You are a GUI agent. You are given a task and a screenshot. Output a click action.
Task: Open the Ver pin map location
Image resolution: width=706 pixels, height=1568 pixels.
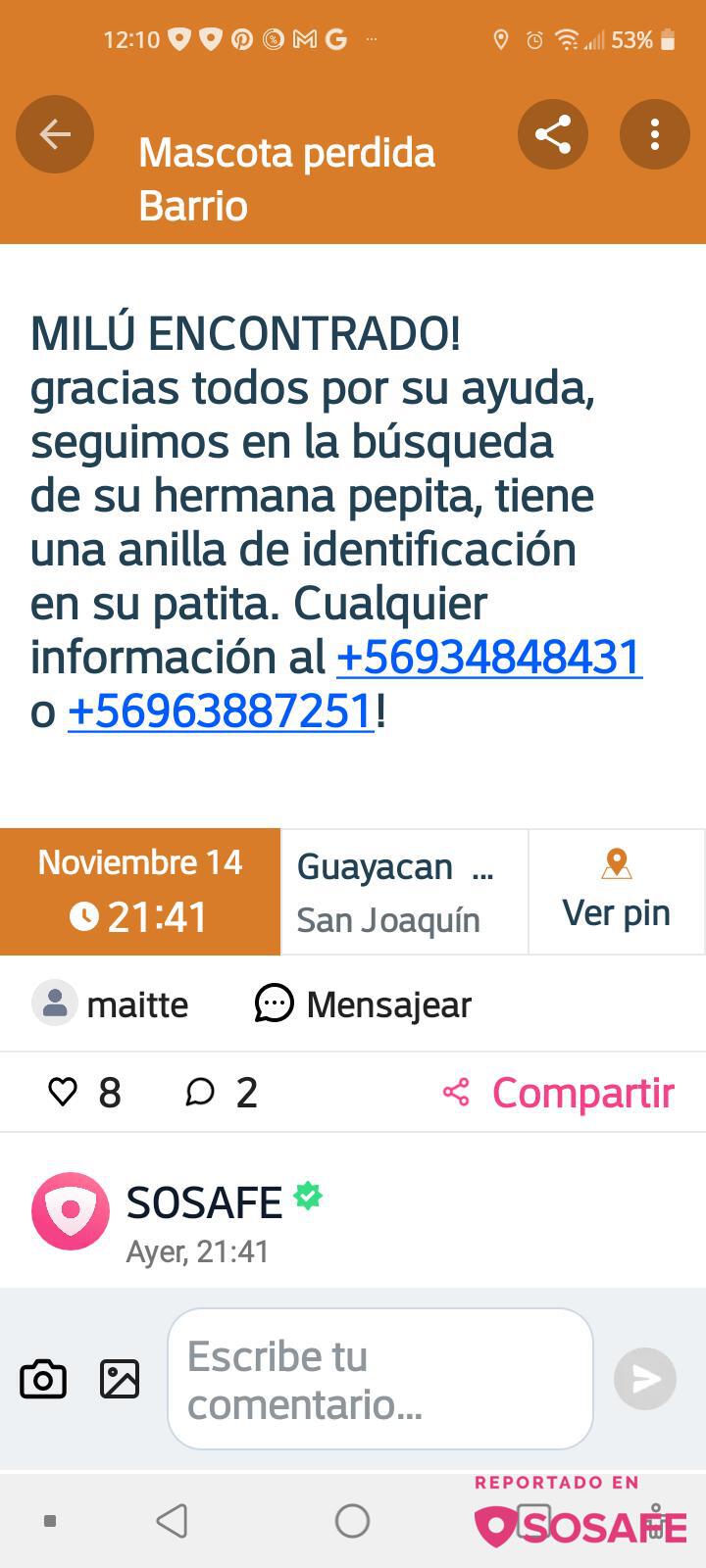(616, 892)
